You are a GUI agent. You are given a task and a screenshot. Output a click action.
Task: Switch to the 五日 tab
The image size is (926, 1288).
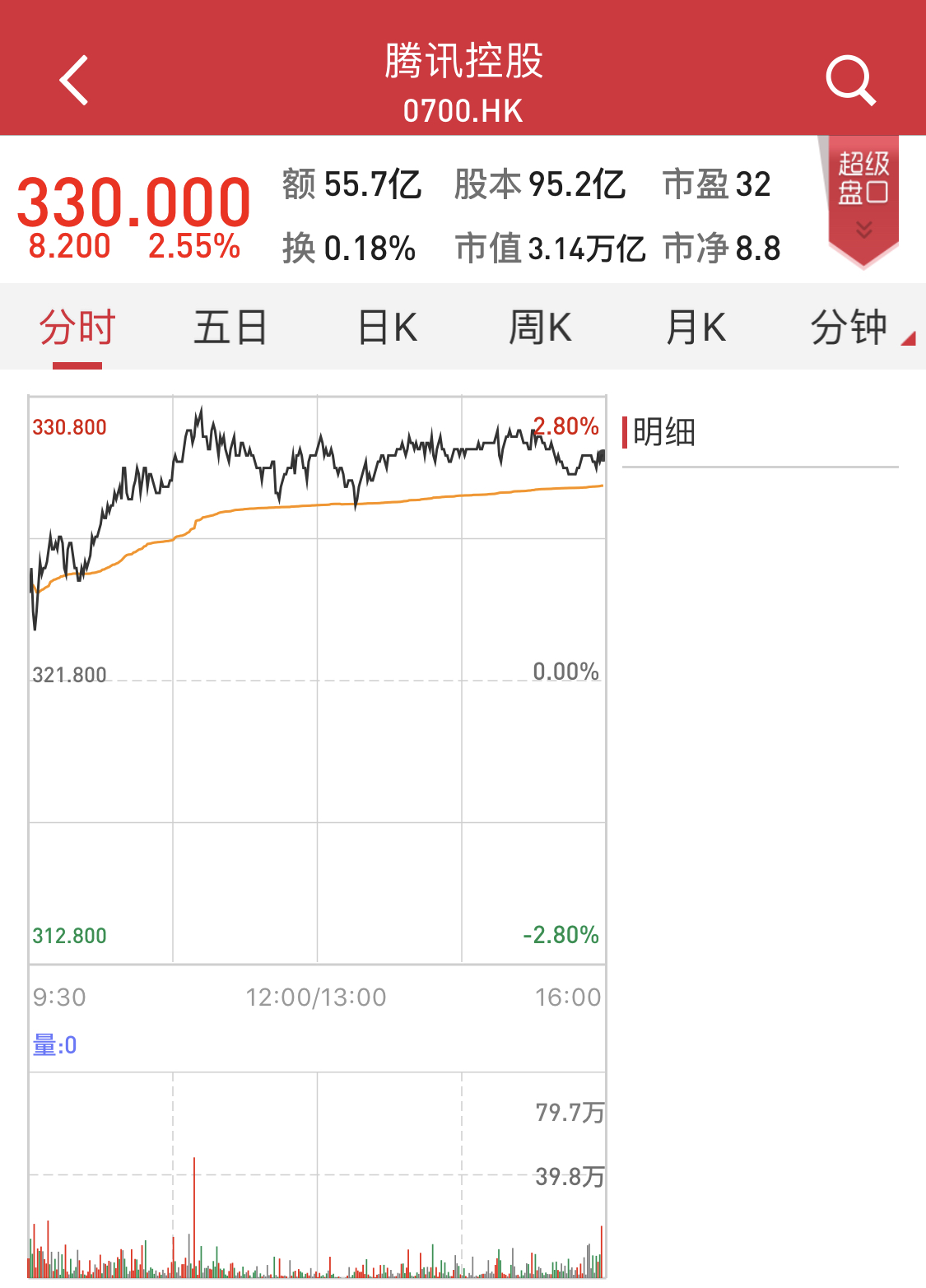click(x=231, y=328)
